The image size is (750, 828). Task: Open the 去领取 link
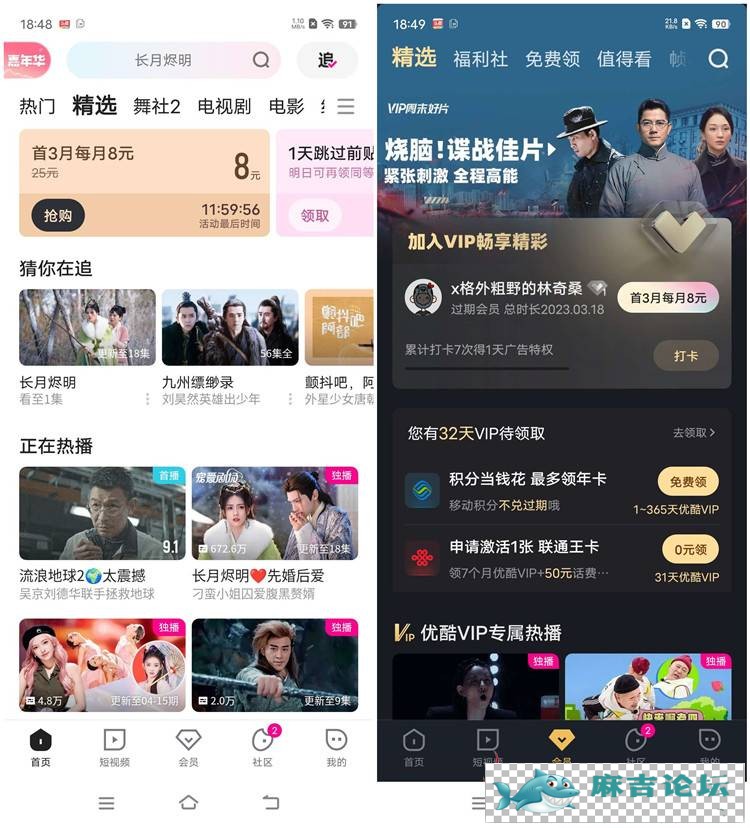pos(694,433)
